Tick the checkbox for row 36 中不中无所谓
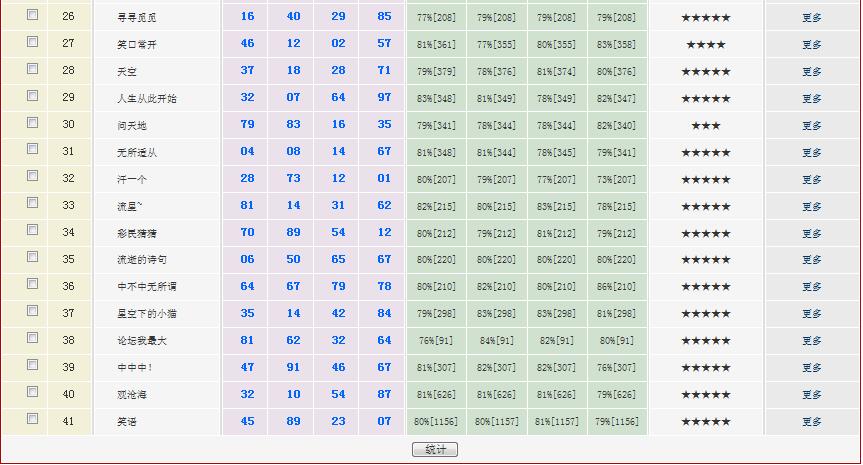Screen dimensions: 863x465 [33, 284]
